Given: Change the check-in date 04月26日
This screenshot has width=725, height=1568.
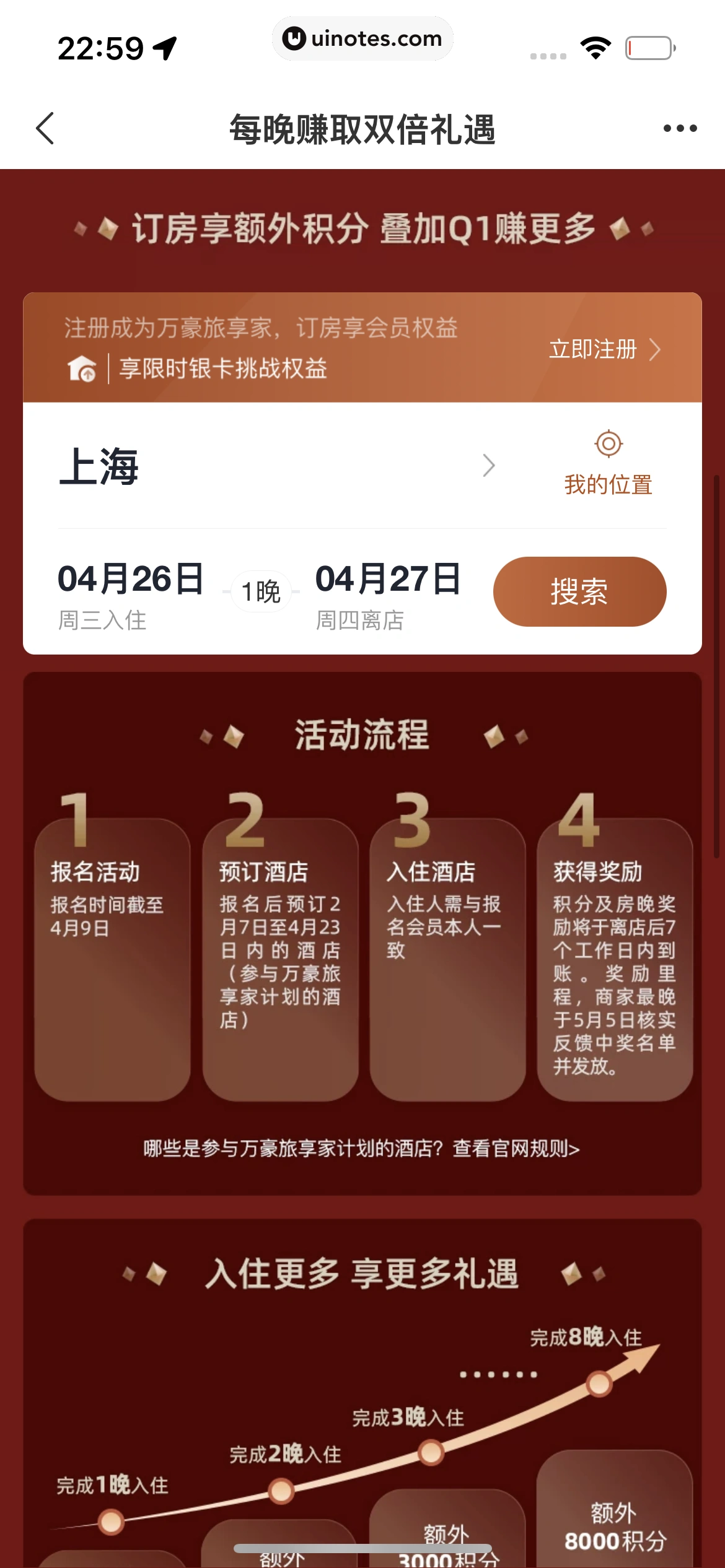Looking at the screenshot, I should (131, 593).
